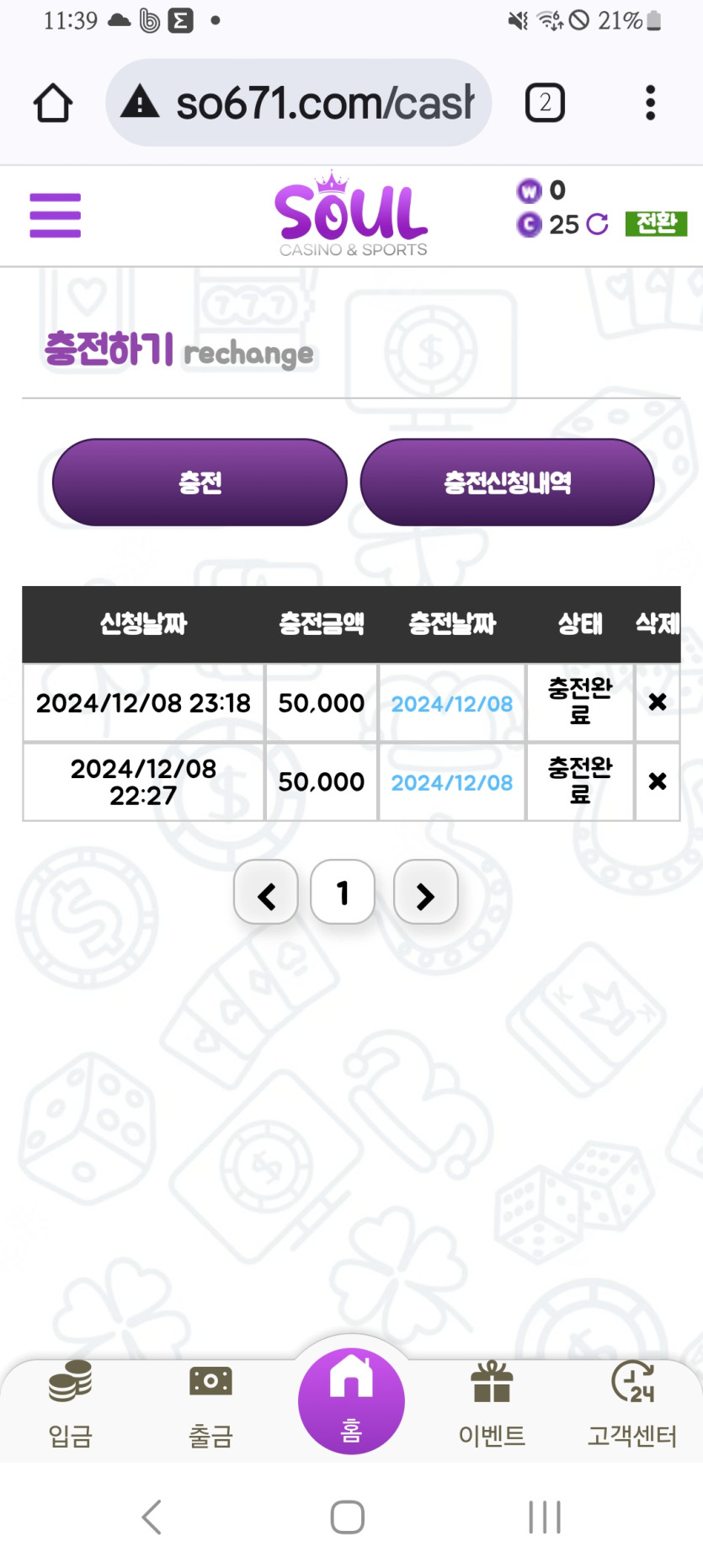Open the purple hamburger menu
Screen dimensions: 703x1568
[x=55, y=216]
